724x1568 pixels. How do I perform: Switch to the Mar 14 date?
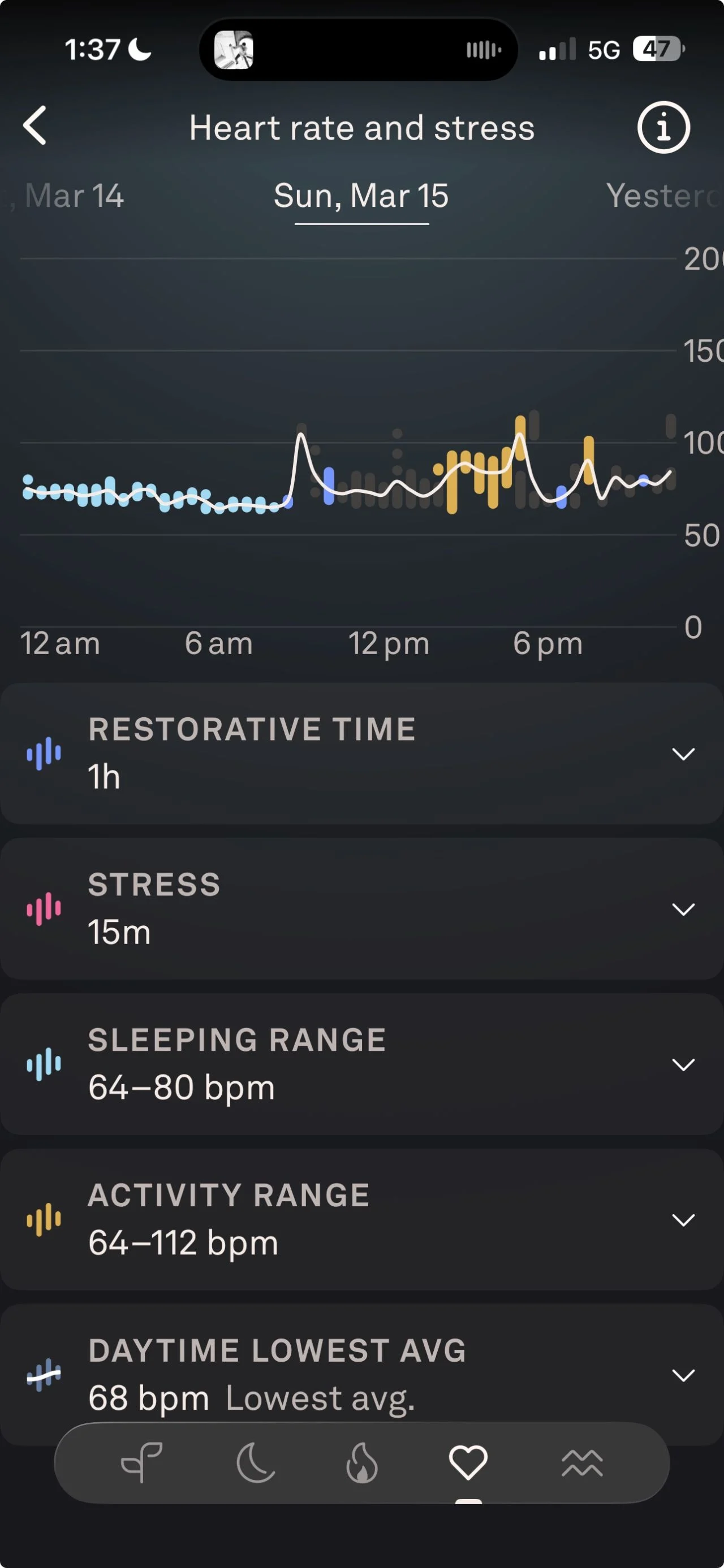(x=73, y=196)
